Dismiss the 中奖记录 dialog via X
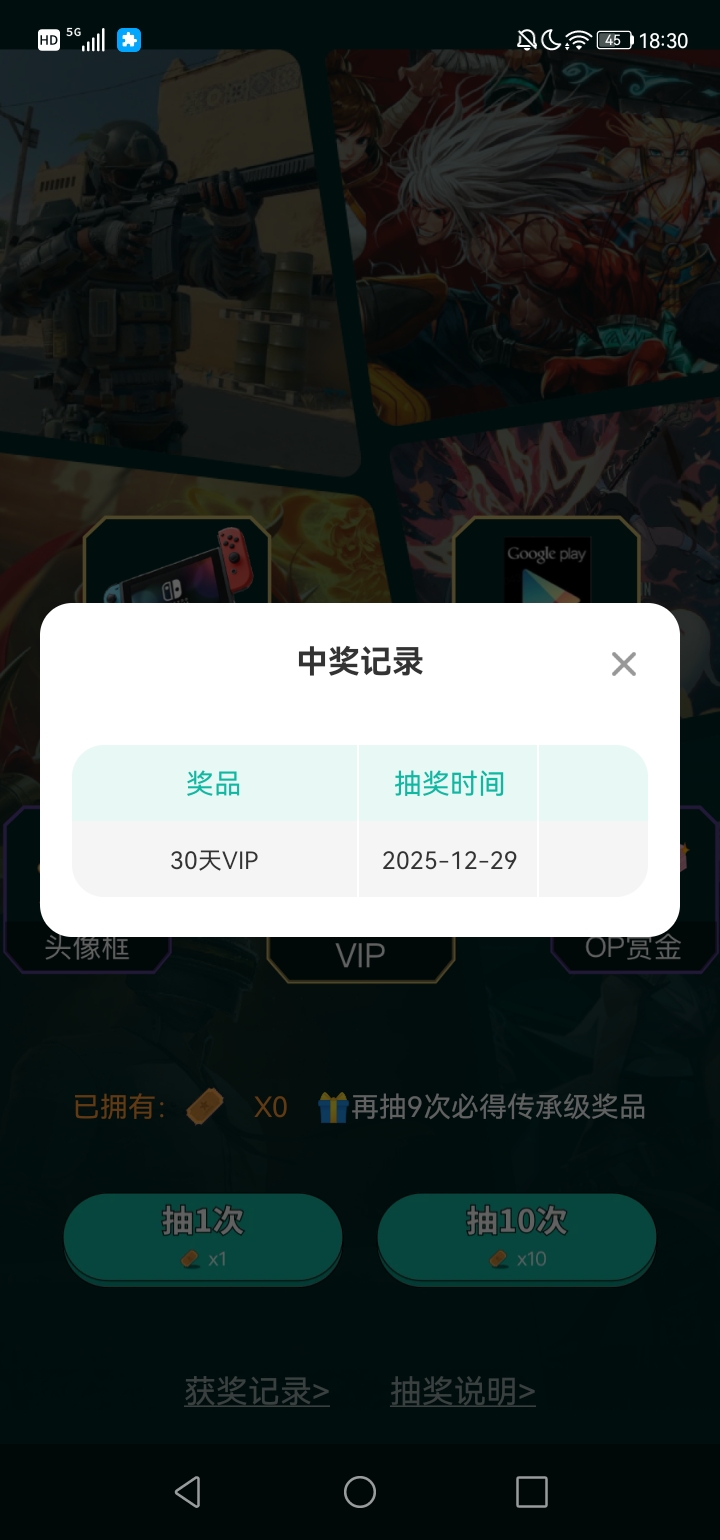 624,663
